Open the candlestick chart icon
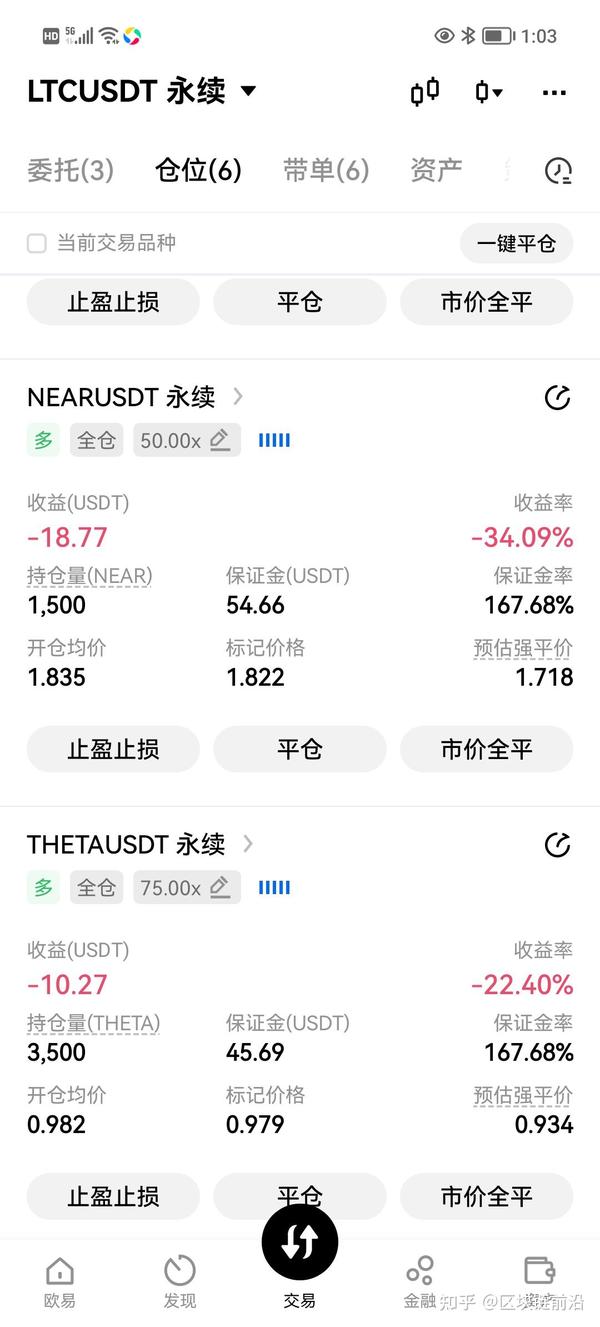The height and width of the screenshot is (1327, 600). pyautogui.click(x=425, y=91)
